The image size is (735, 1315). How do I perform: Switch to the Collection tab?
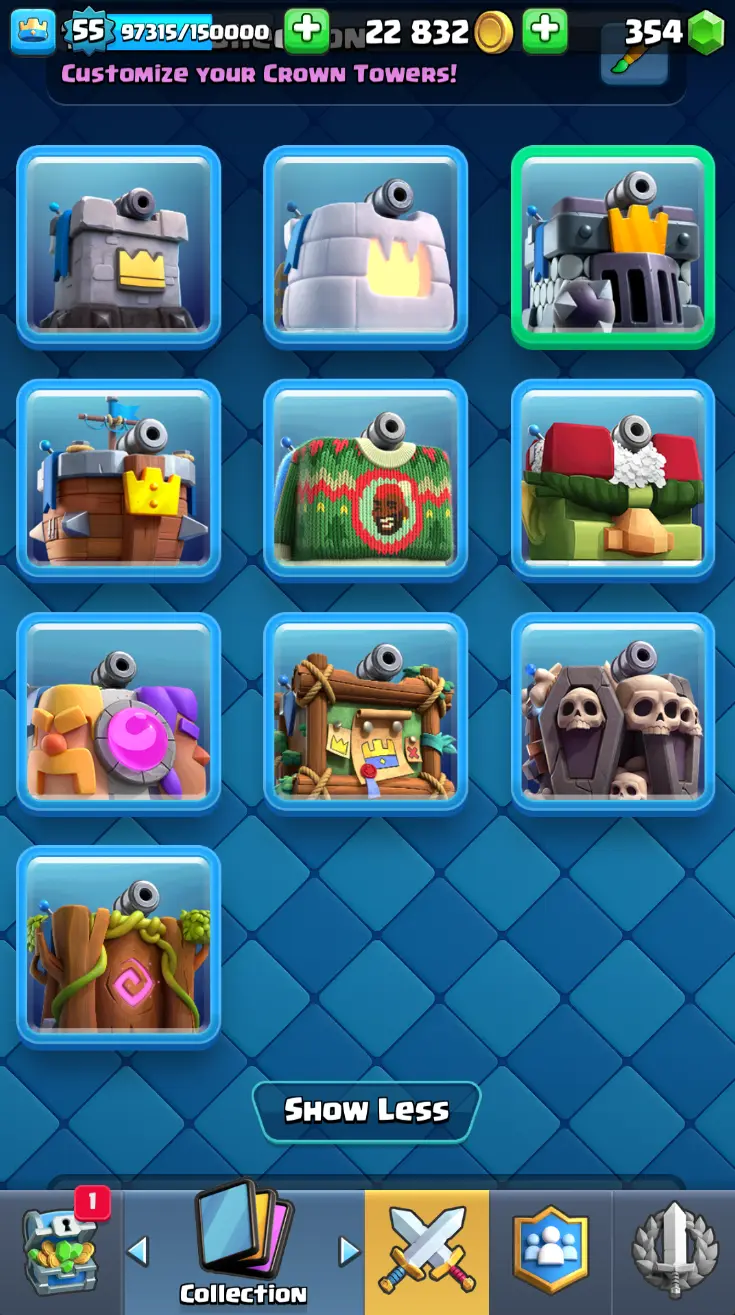tap(243, 1252)
